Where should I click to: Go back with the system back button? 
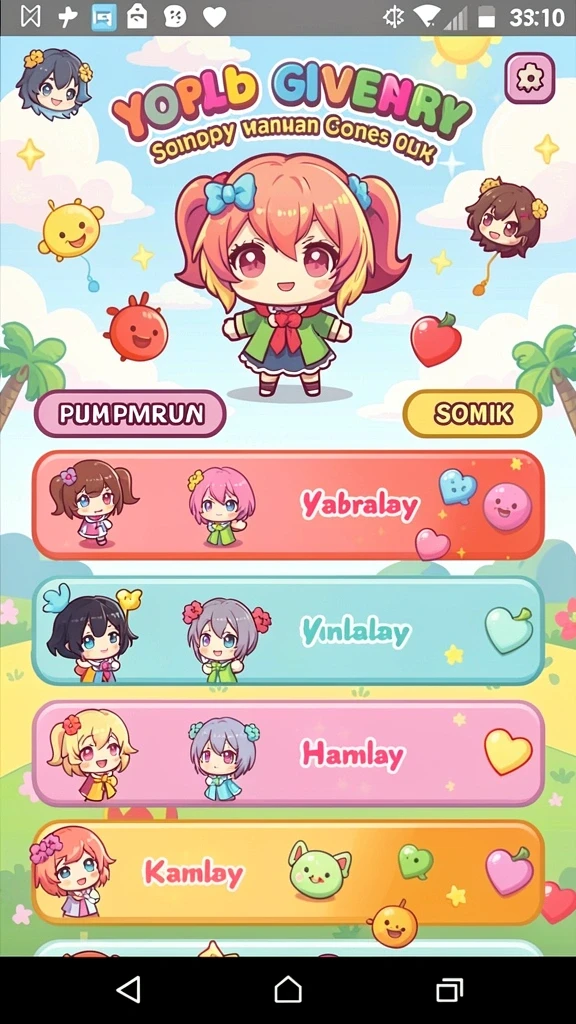128,989
